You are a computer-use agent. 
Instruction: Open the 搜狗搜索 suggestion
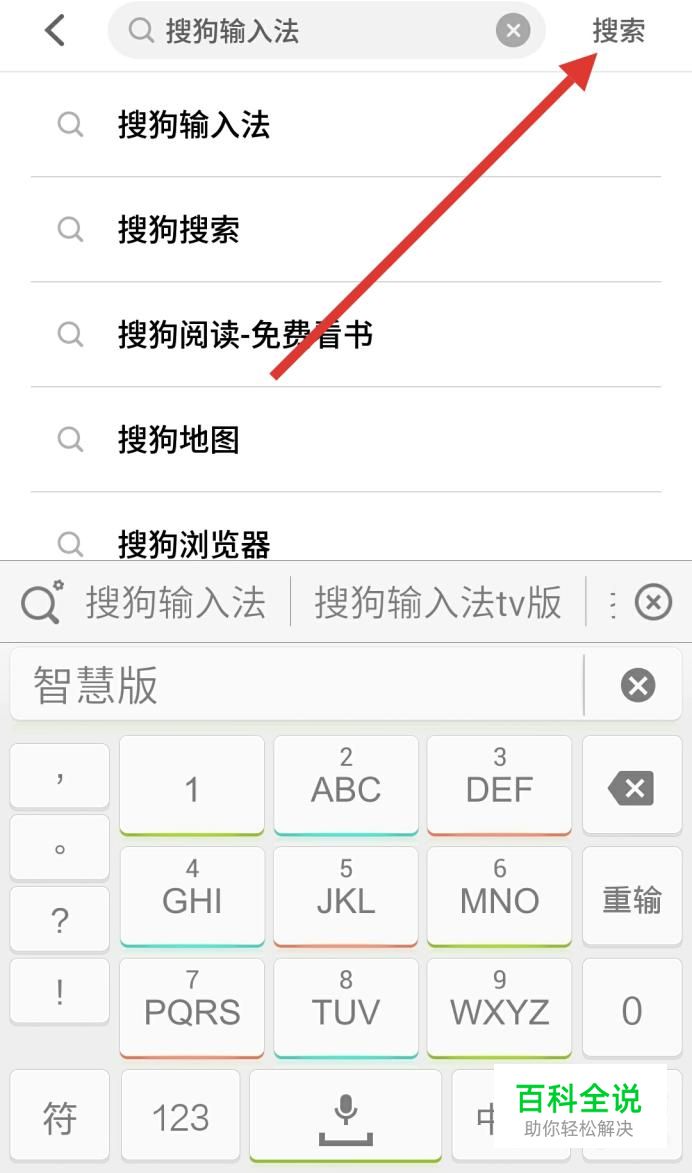179,230
